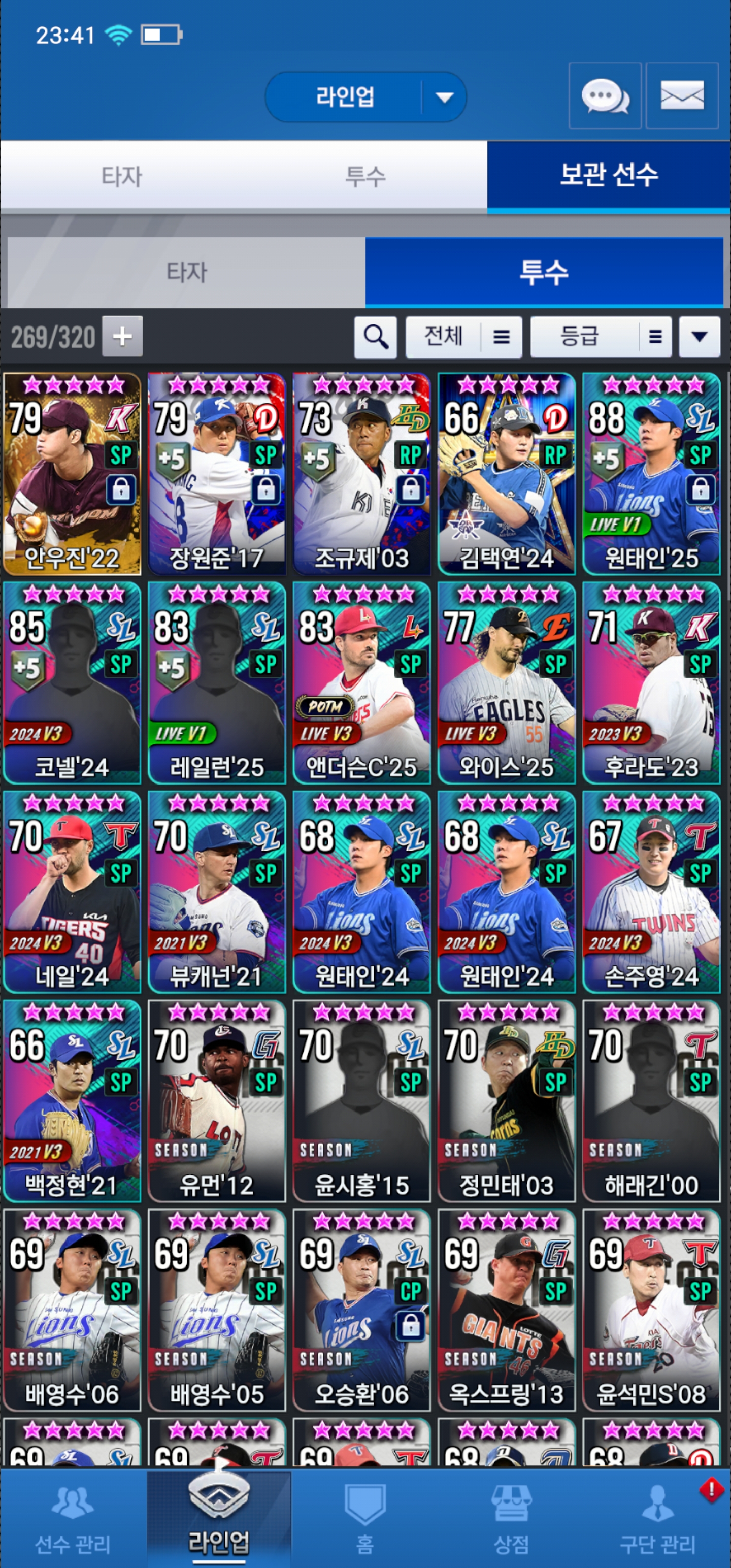Tap the plus button to expand storage slots
The height and width of the screenshot is (1568, 731).
click(122, 336)
